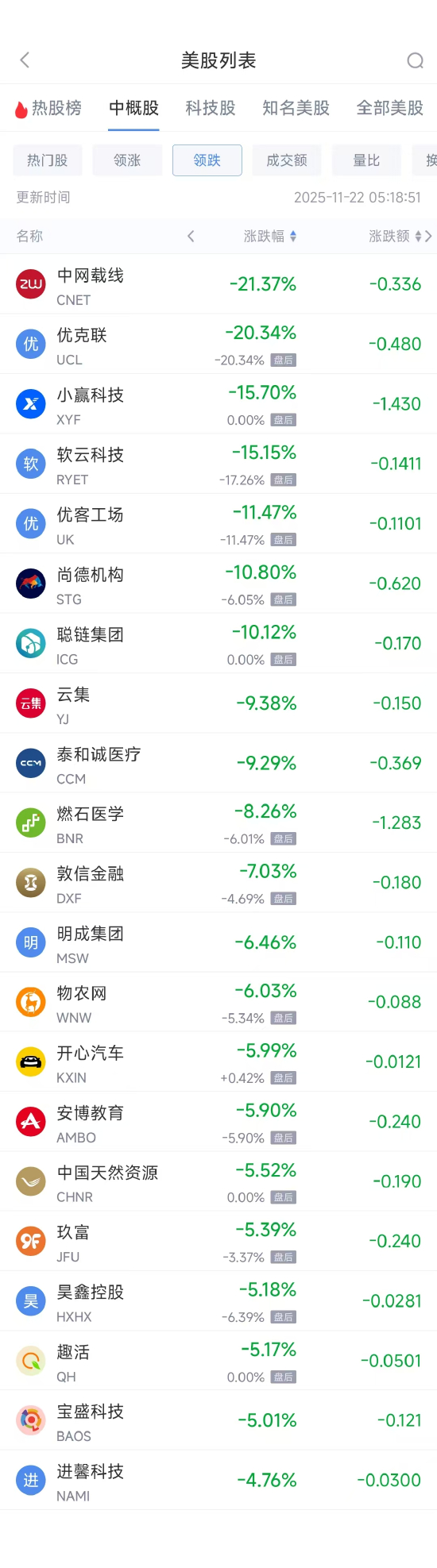Screen dimensions: 437x1568
Task: Switch to the 热股榜 tab
Action: pyautogui.click(x=48, y=108)
